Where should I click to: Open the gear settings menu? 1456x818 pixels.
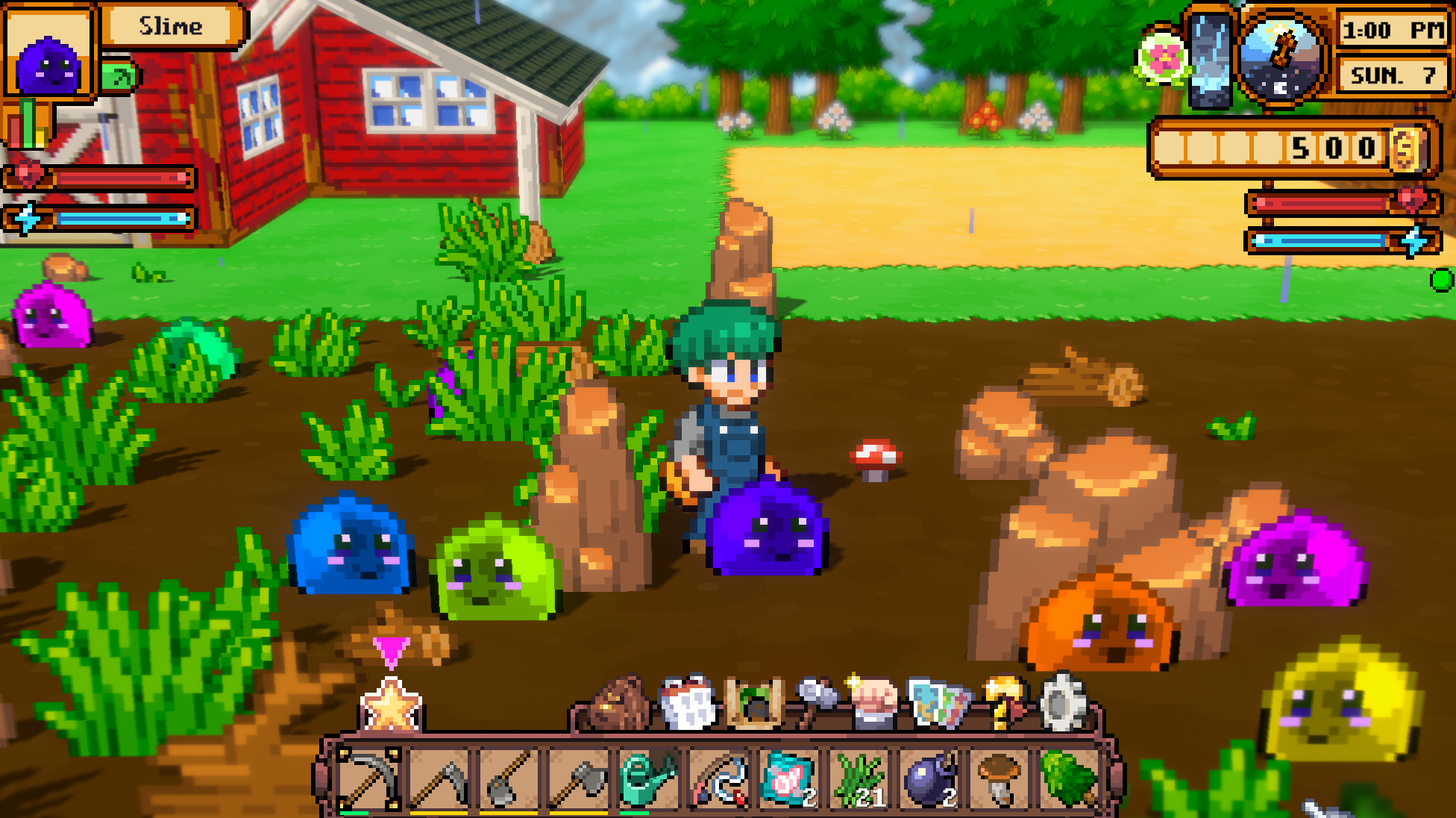(1064, 703)
